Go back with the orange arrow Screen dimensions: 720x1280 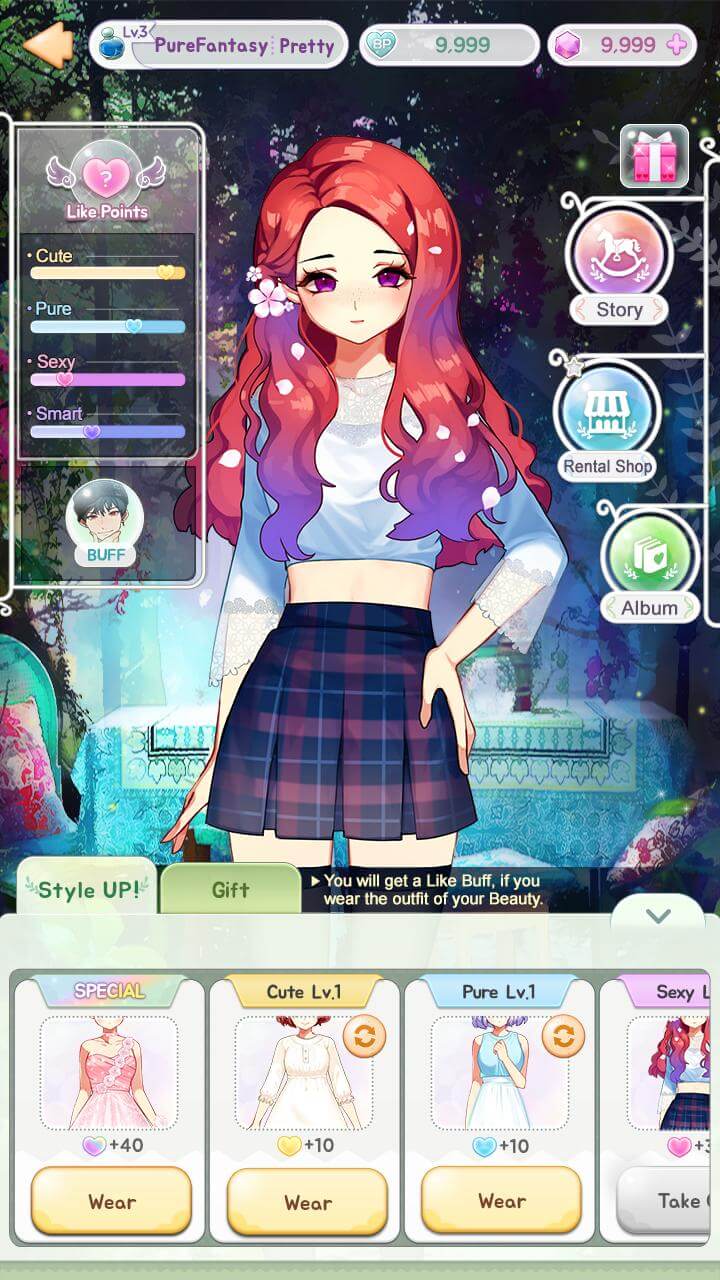(49, 44)
